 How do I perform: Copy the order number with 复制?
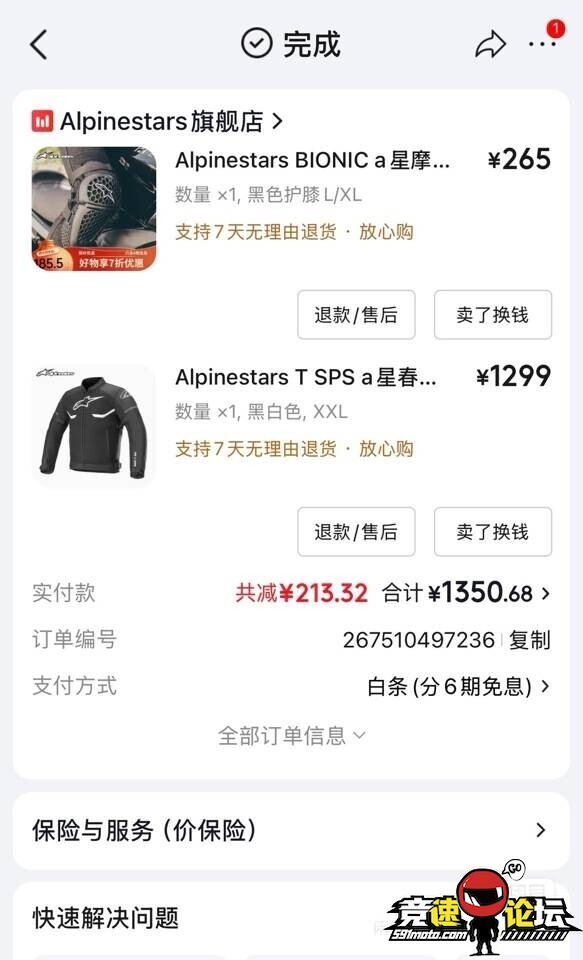530,640
